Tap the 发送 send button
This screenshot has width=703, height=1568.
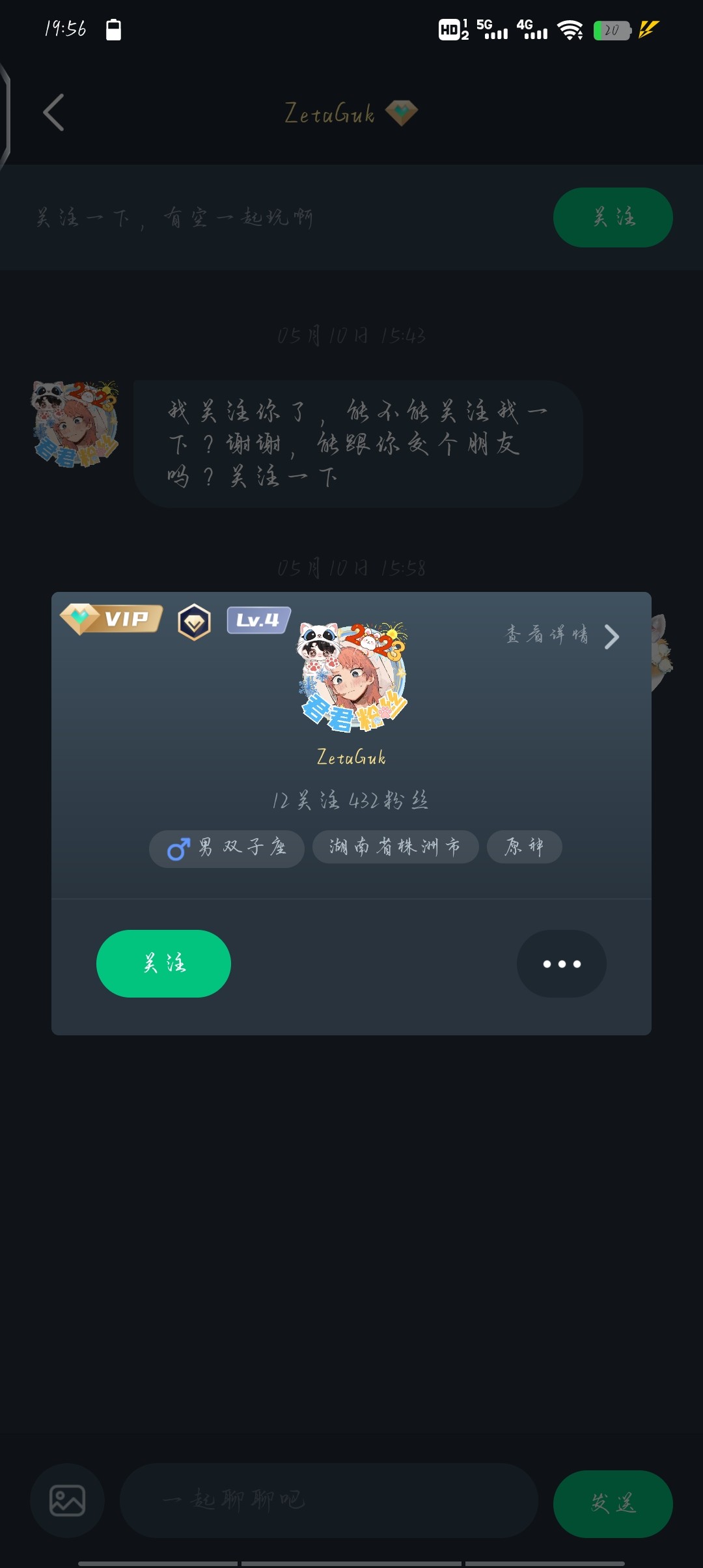tap(613, 1503)
